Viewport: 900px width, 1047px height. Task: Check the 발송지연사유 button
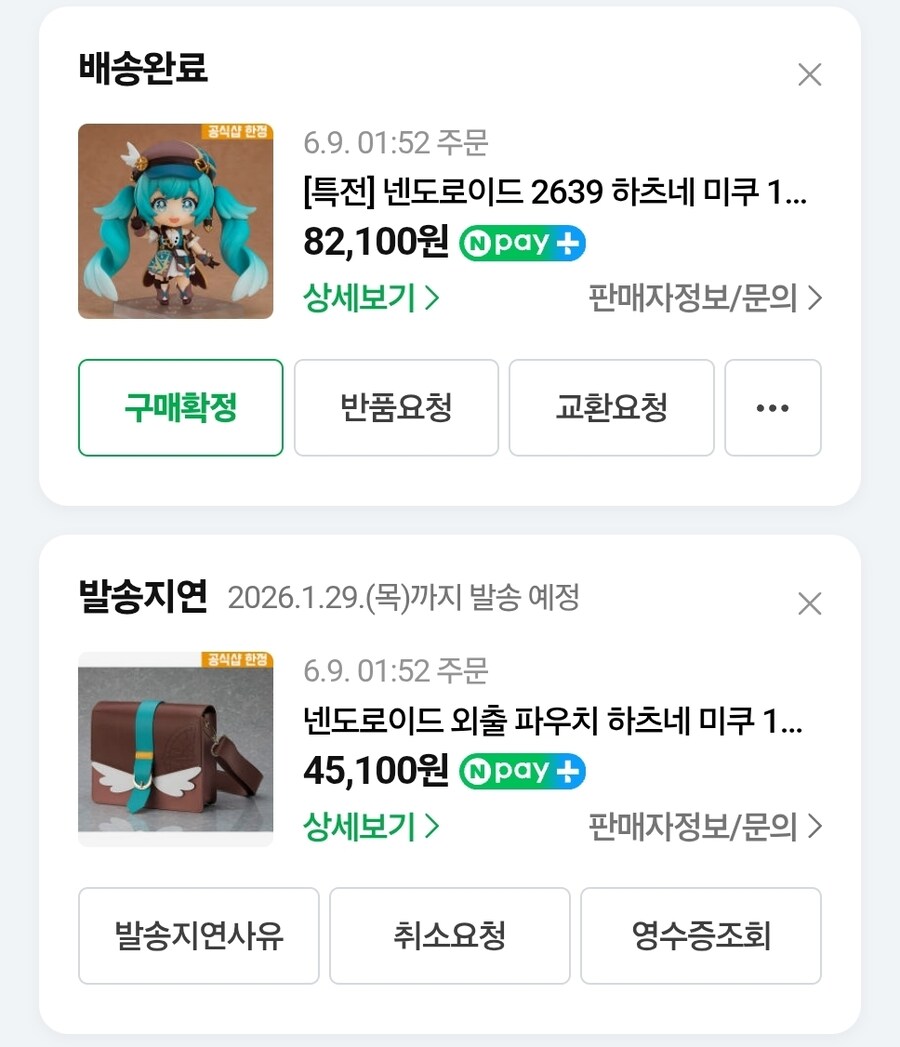[199, 936]
